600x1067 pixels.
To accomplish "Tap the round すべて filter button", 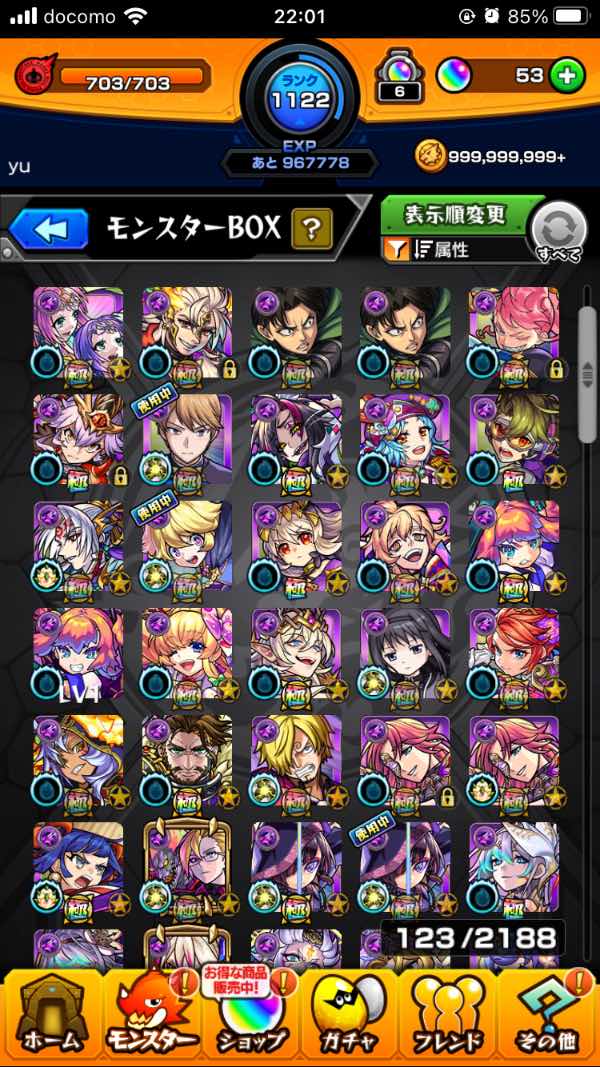I will tap(557, 233).
